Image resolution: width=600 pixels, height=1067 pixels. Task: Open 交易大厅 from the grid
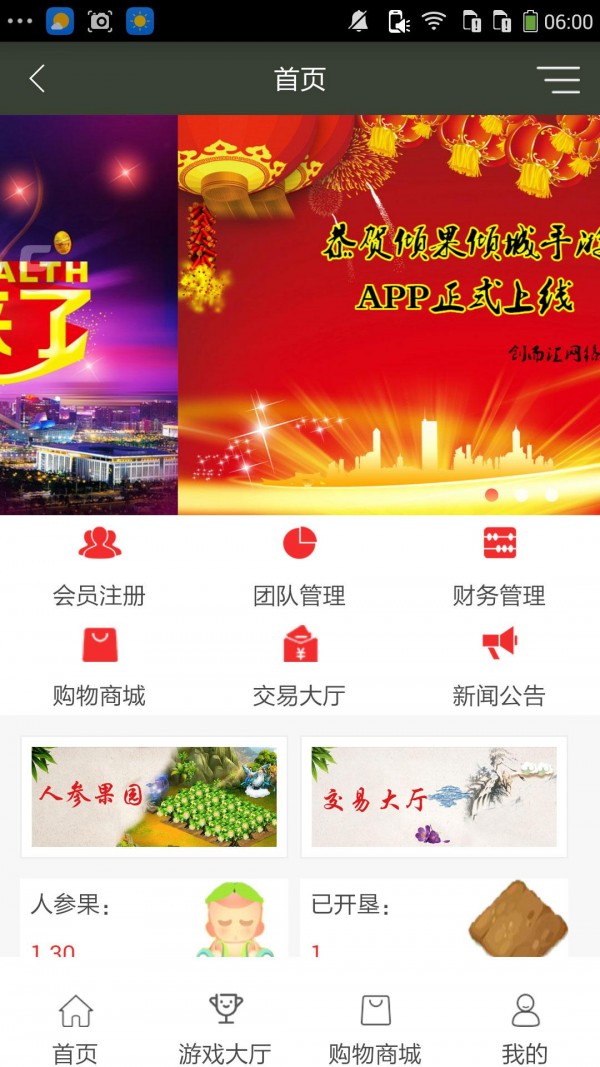299,666
